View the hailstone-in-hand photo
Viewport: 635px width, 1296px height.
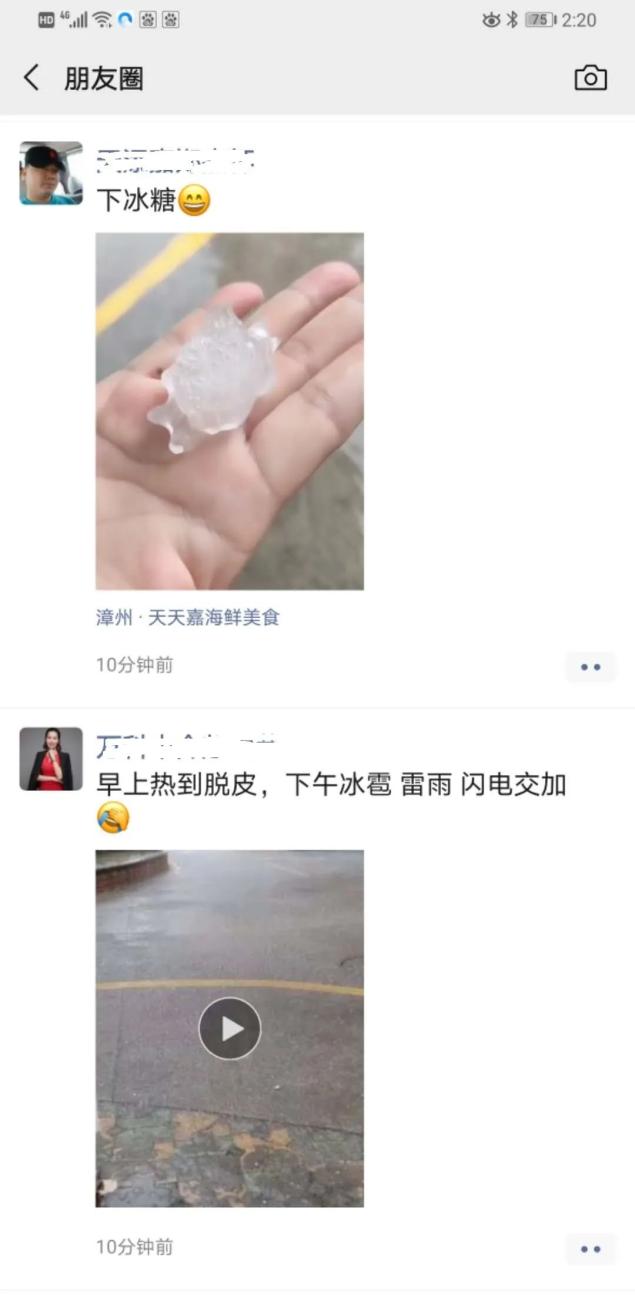229,411
